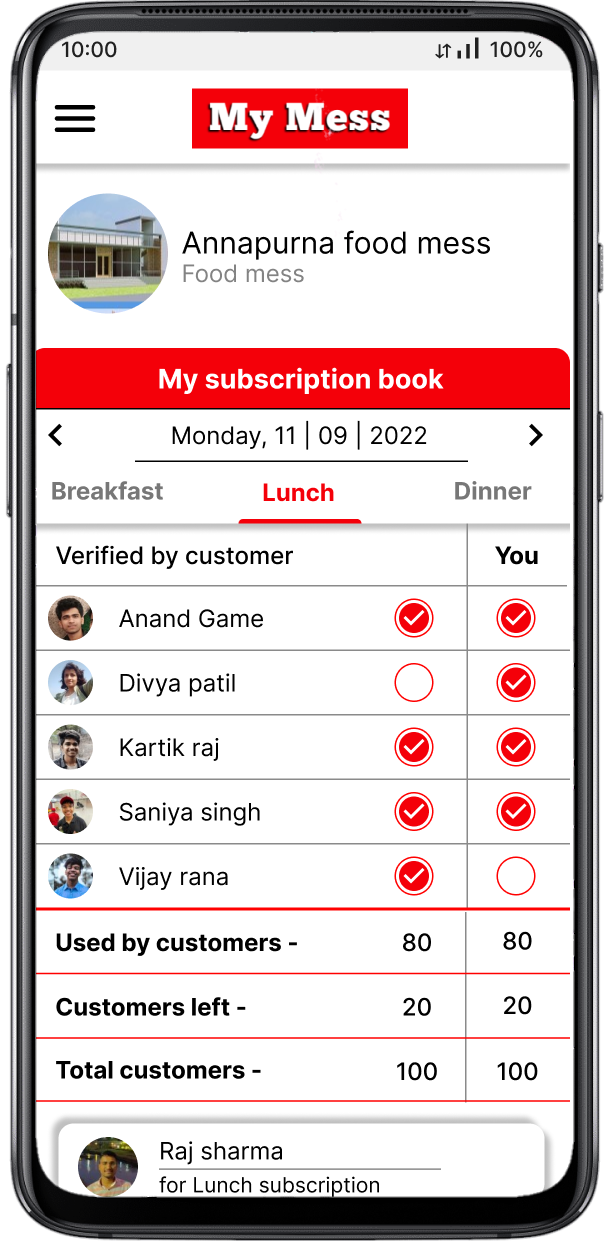Switch to the Breakfast tab
The image size is (606, 1244).
point(107,491)
